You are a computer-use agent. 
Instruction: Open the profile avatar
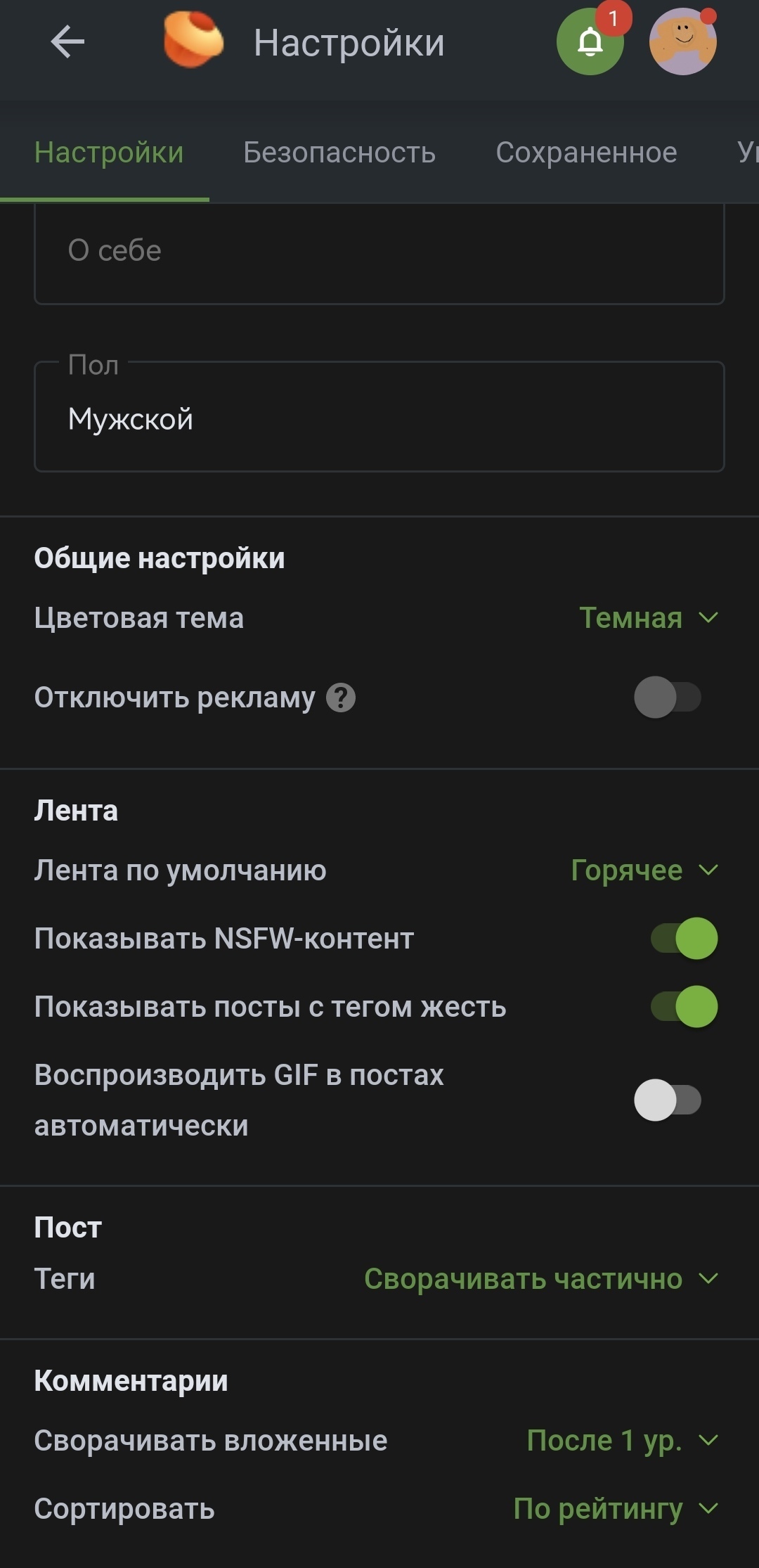[682, 42]
